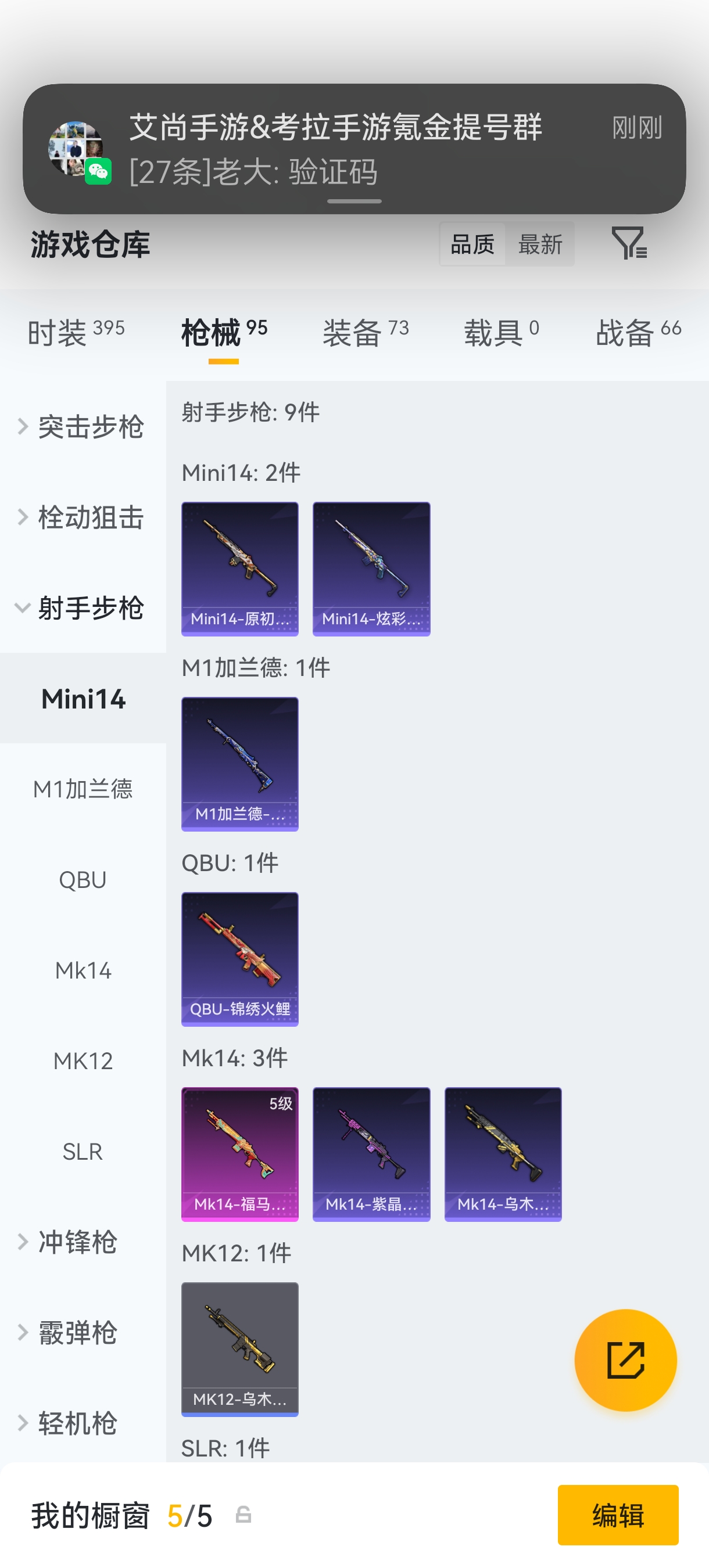This screenshot has width=709, height=1568.
Task: View the QBU-锦绣火鲤 skin
Action: pyautogui.click(x=240, y=959)
